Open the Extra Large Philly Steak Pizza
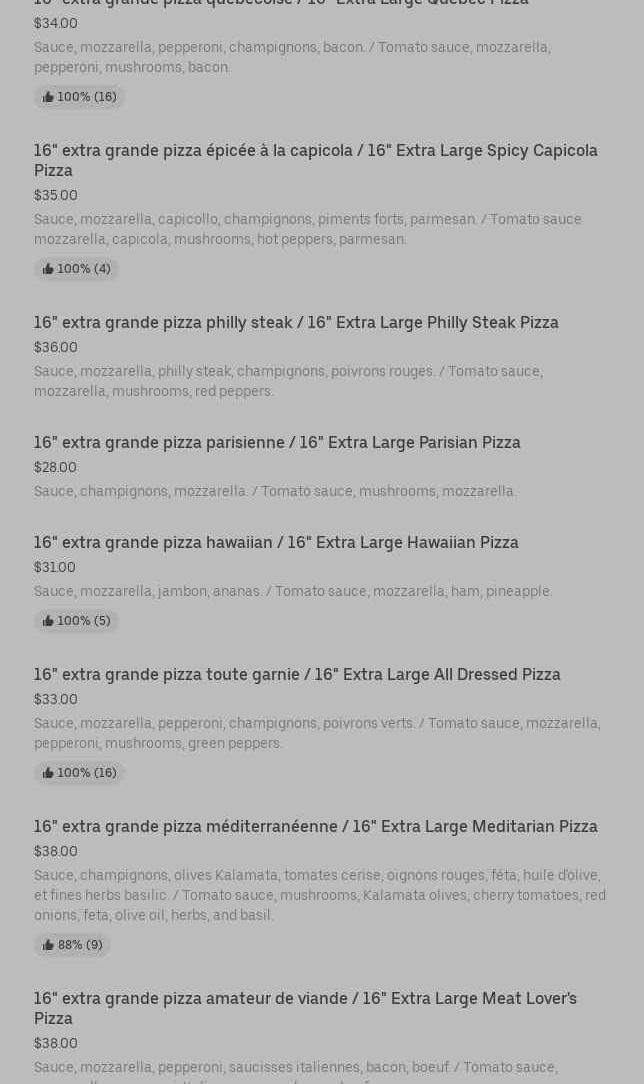 point(296,323)
